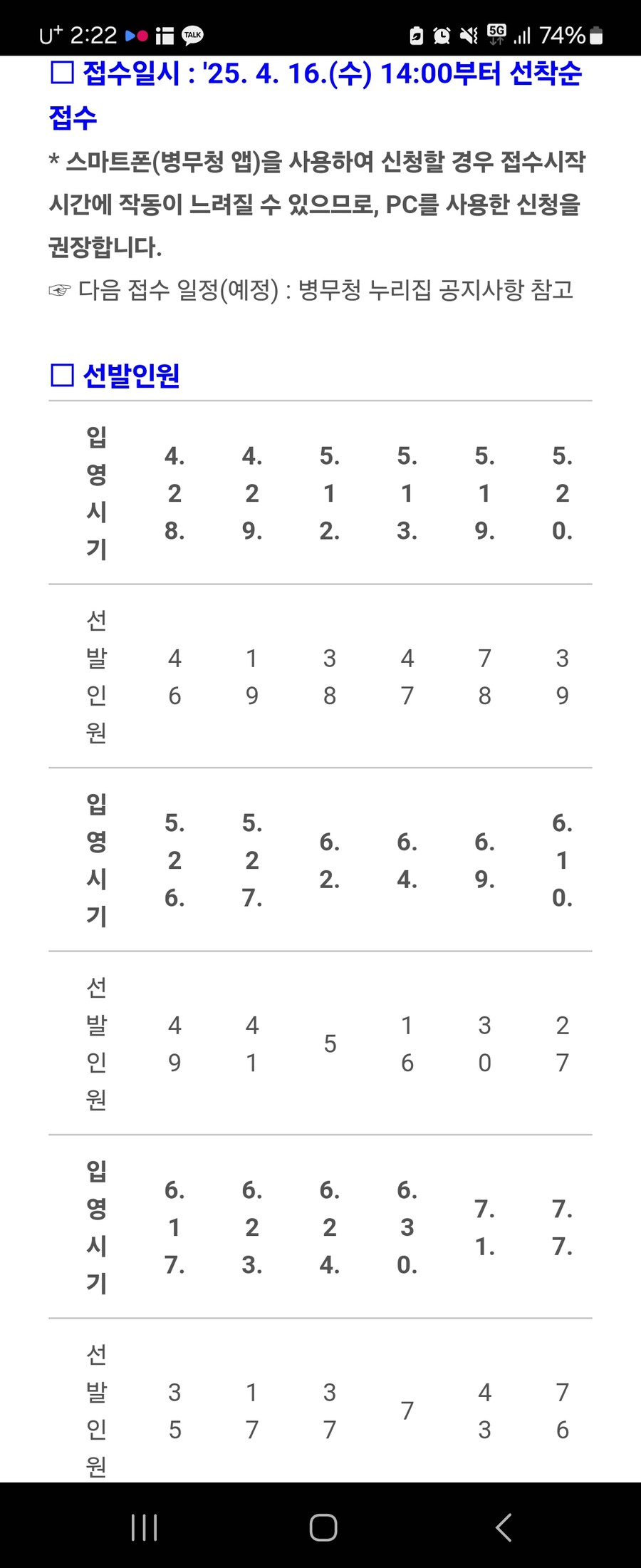Tap the signal strength bars icon
The width and height of the screenshot is (641, 1568).
pos(521,34)
